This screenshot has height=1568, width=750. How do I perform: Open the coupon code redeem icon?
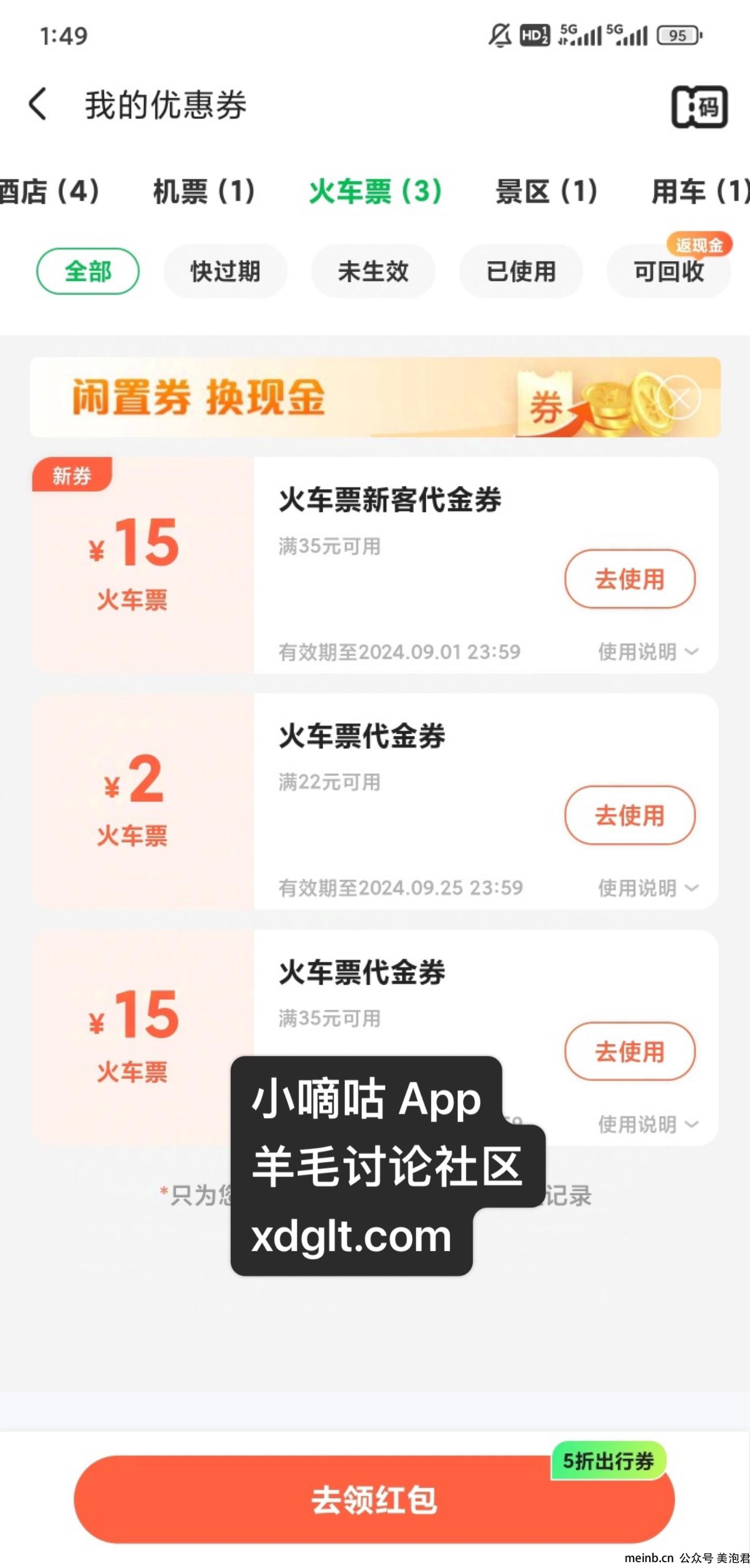tap(699, 107)
